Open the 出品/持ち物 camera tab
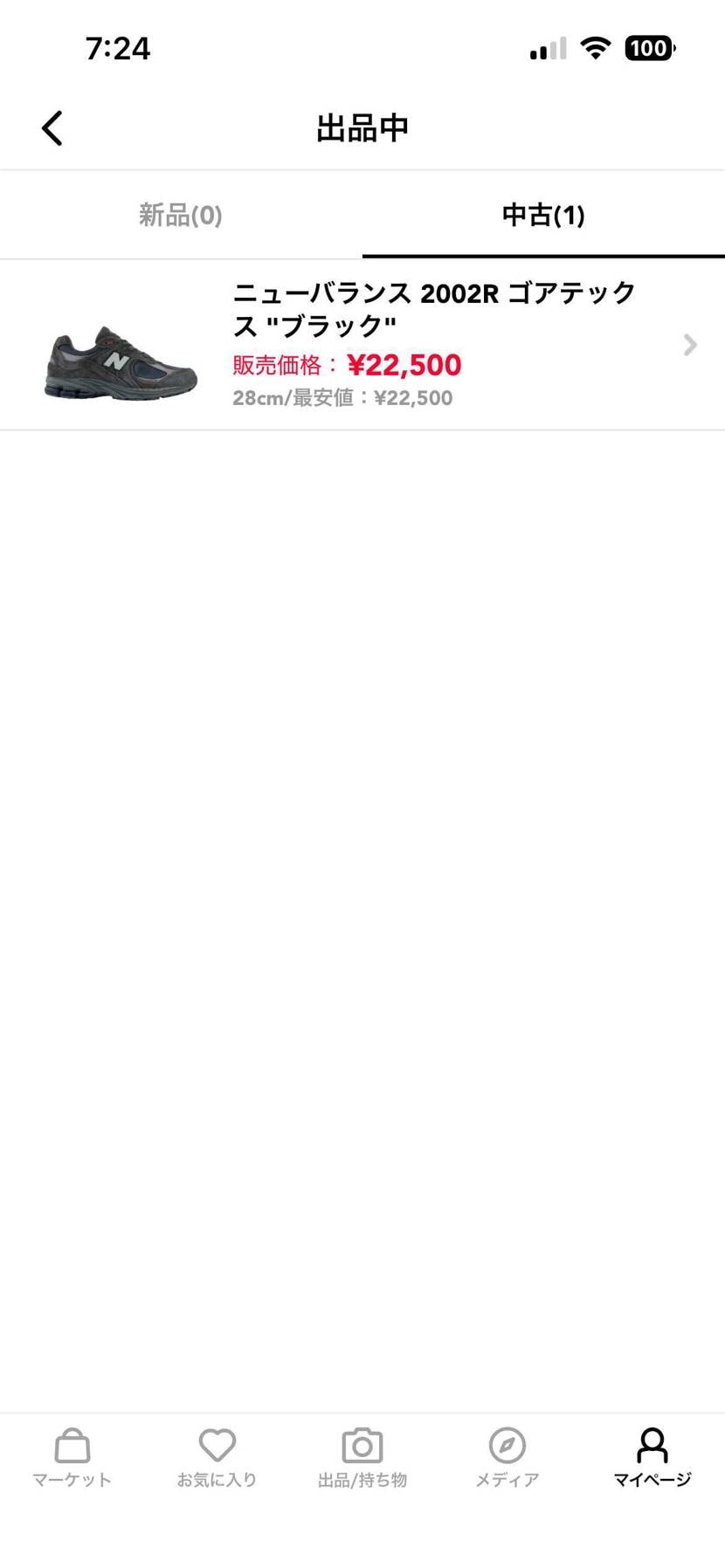Screen dimensions: 725x1568 point(362,1457)
